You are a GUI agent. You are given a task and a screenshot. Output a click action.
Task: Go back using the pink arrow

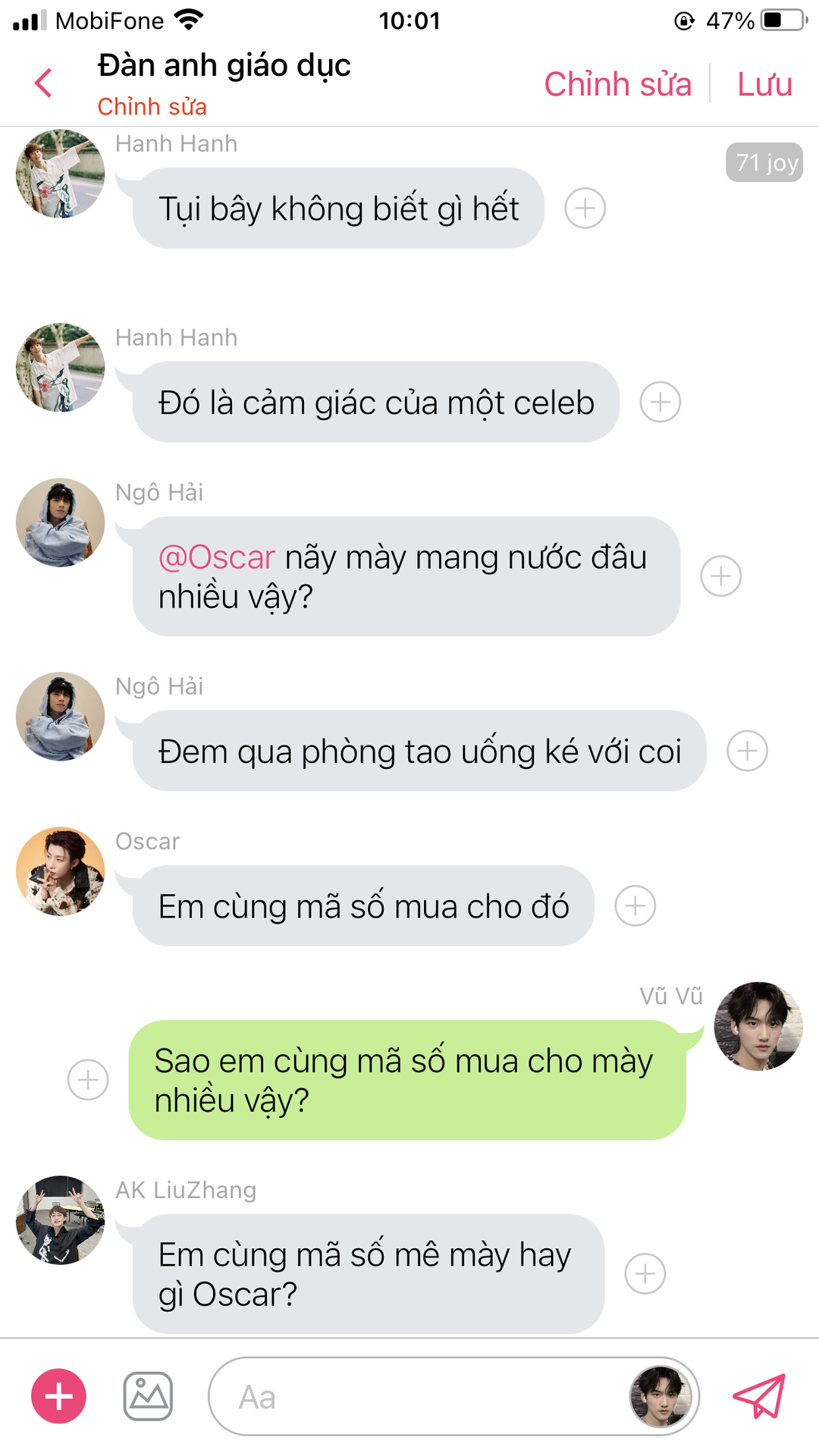tap(44, 83)
